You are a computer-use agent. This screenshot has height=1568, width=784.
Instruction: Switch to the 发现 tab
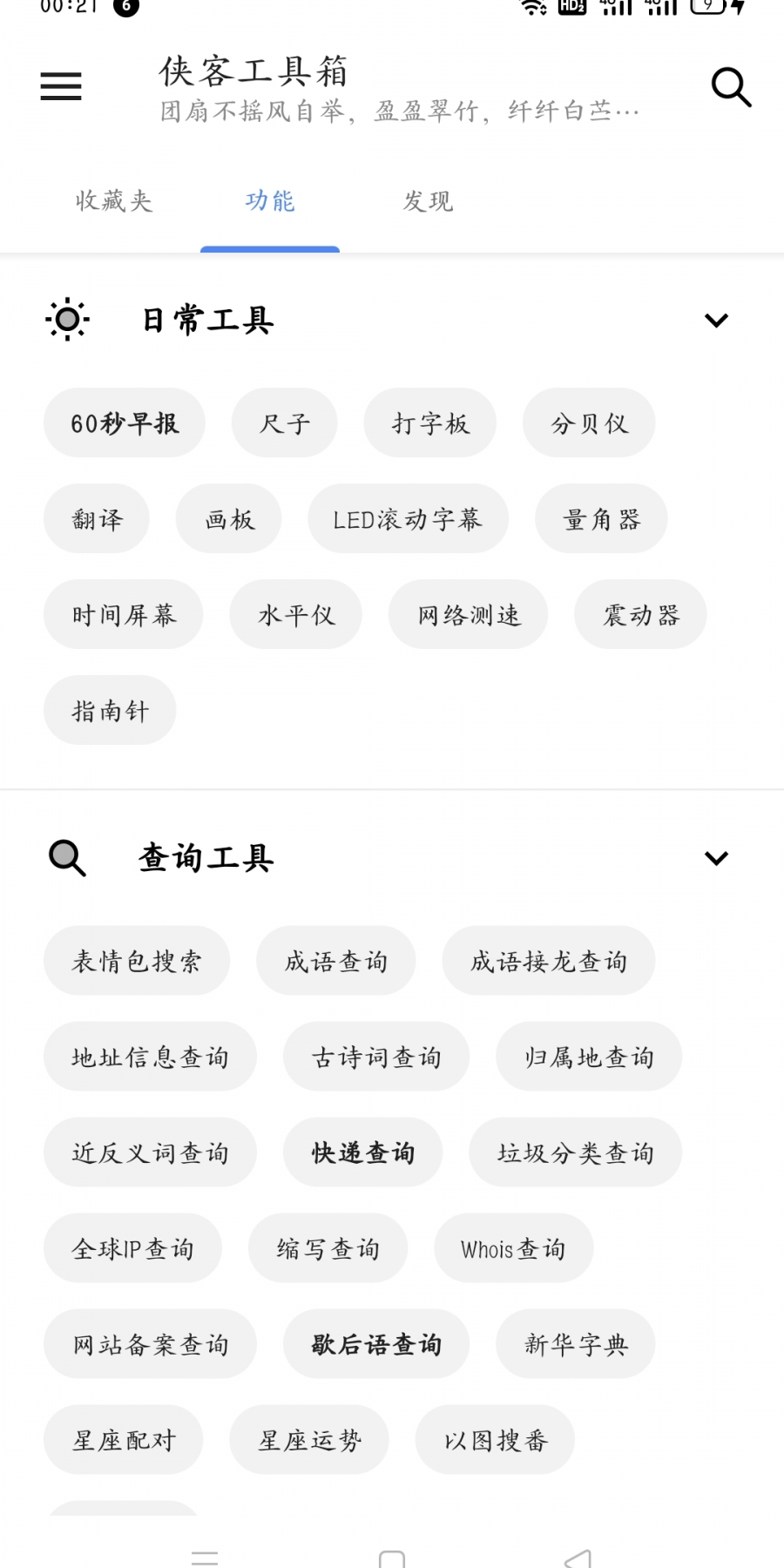pyautogui.click(x=428, y=201)
